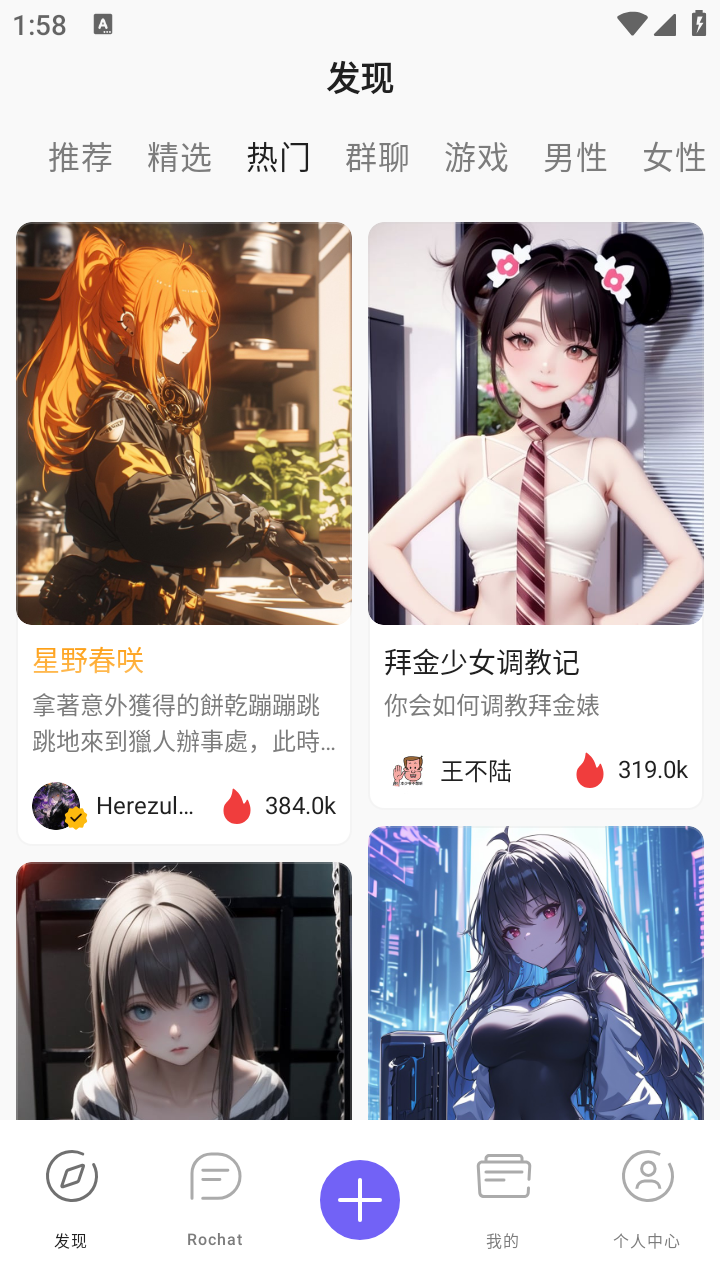The height and width of the screenshot is (1280, 720).
Task: Open the 发现 compass icon in bottom navigation
Action: click(x=69, y=1177)
